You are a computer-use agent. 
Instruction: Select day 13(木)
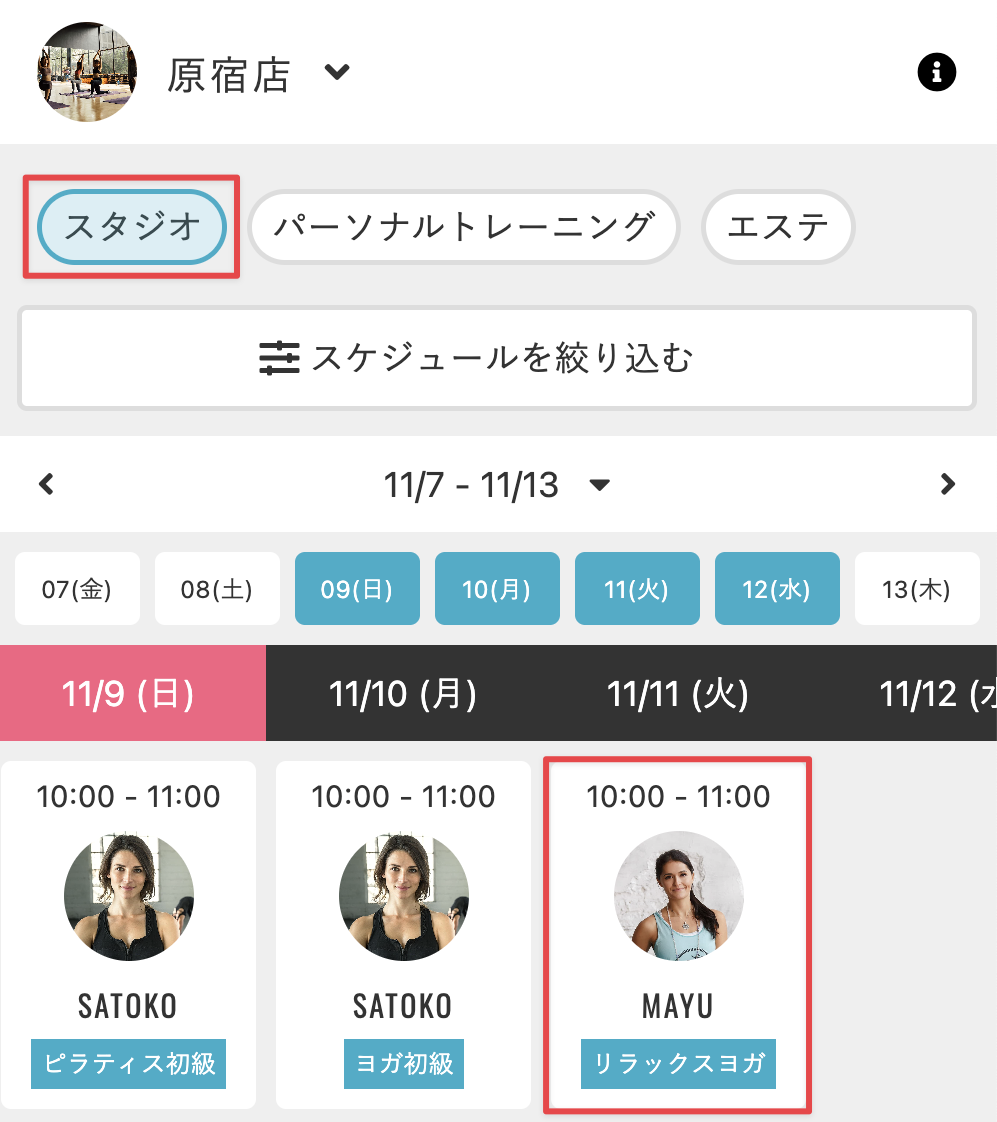coord(917,589)
